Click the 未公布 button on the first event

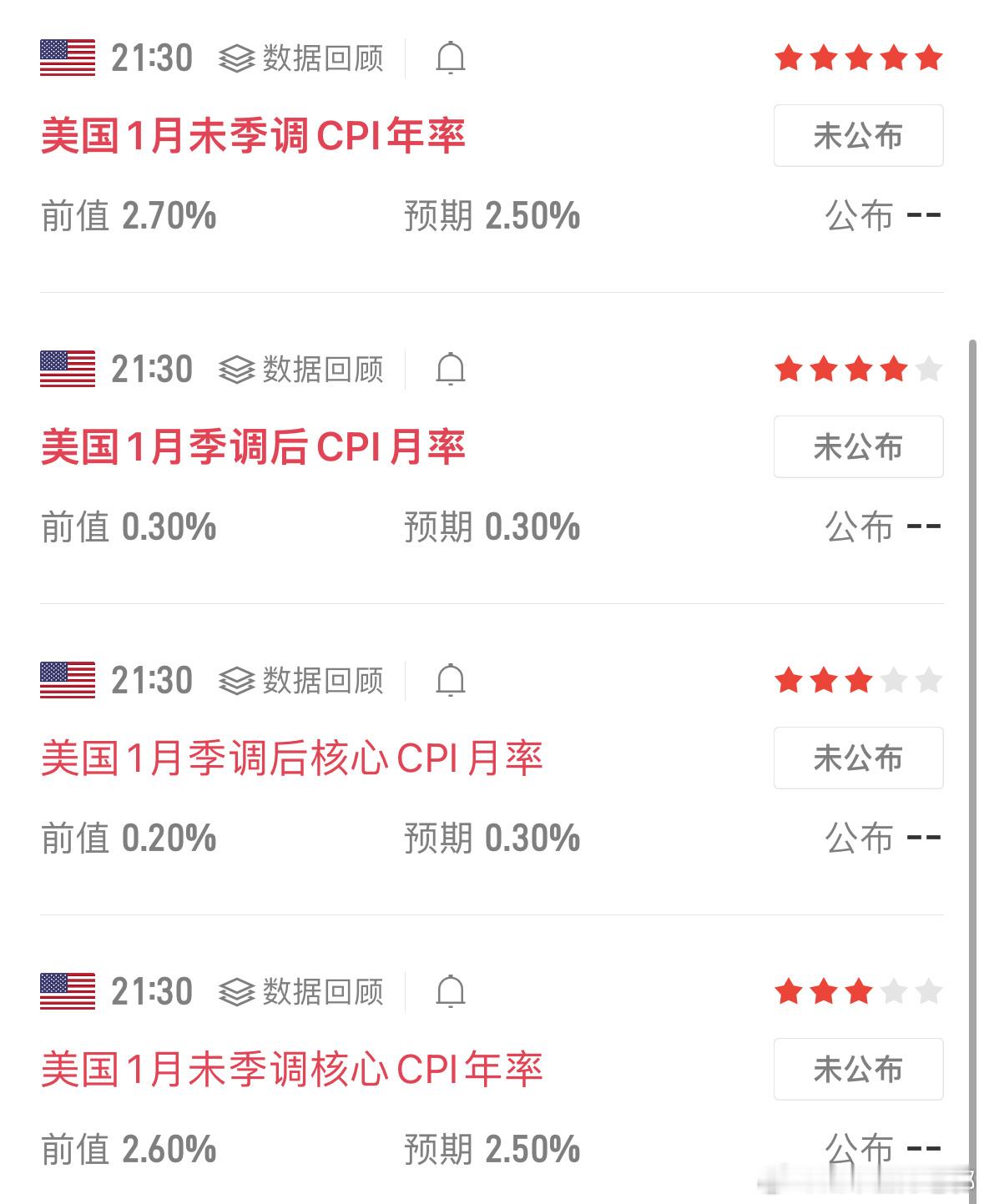(858, 136)
